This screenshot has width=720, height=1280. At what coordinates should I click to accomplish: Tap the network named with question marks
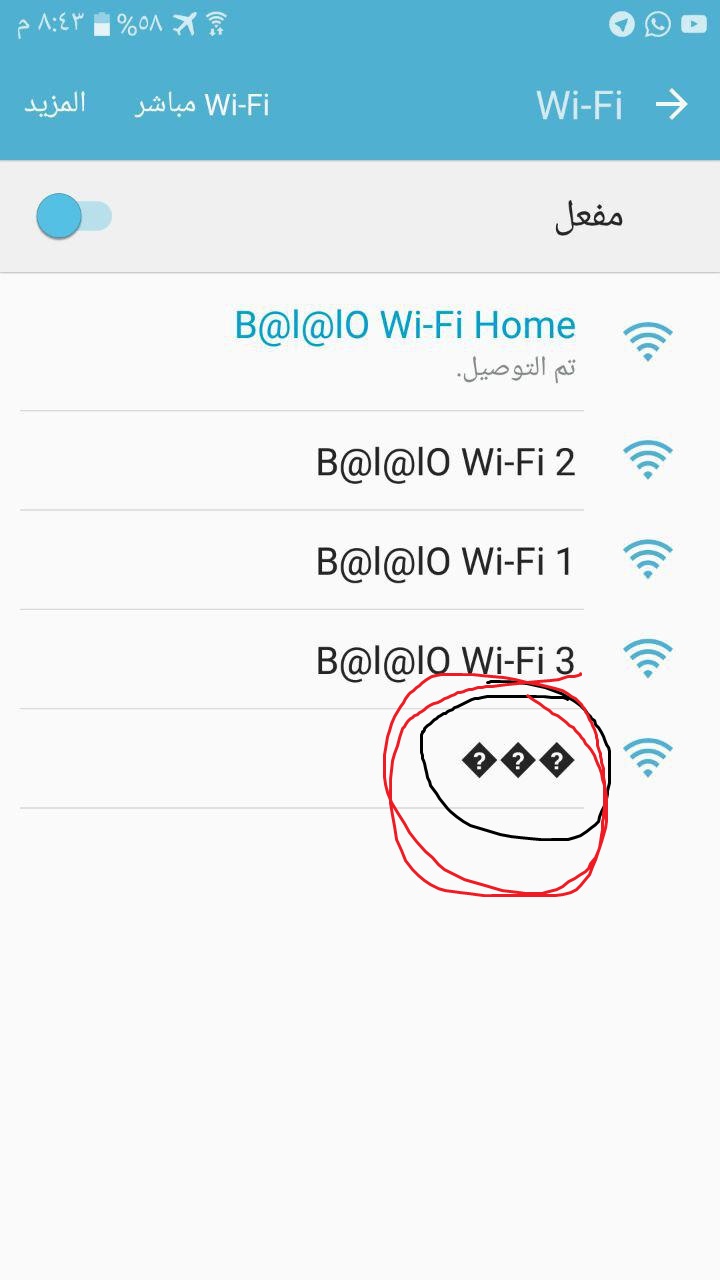pyautogui.click(x=517, y=761)
